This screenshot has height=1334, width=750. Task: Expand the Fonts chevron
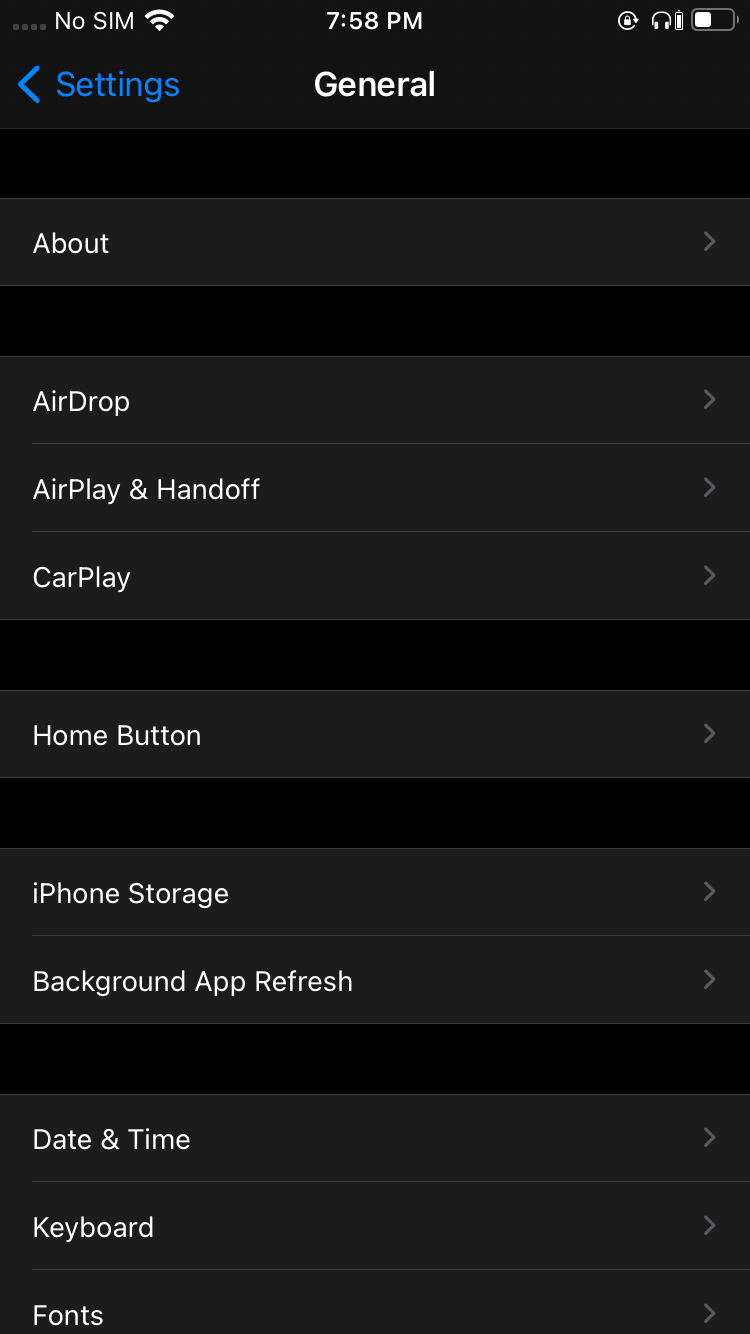(709, 1313)
